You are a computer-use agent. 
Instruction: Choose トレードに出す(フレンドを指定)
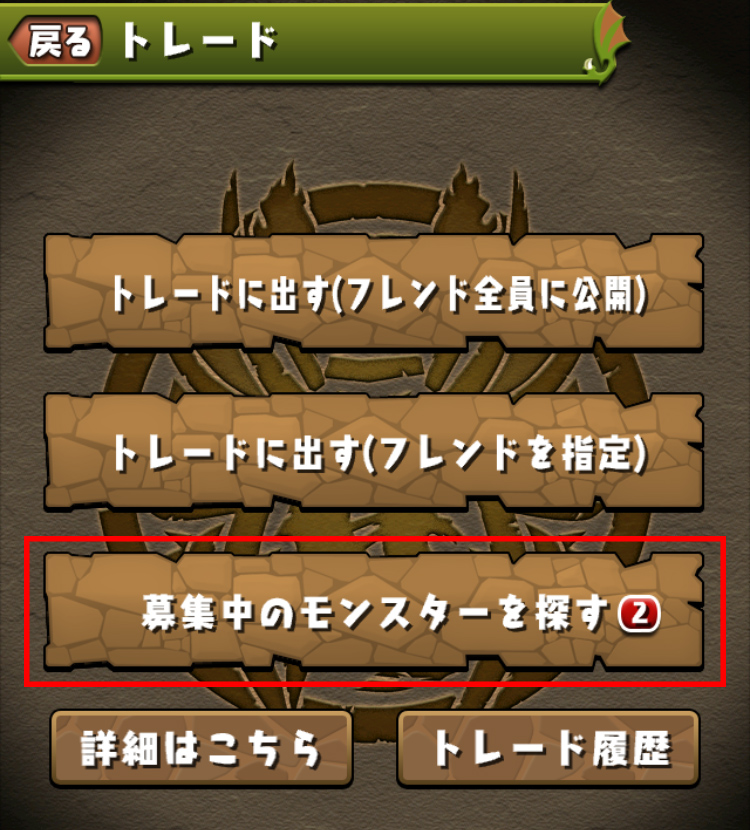(375, 452)
